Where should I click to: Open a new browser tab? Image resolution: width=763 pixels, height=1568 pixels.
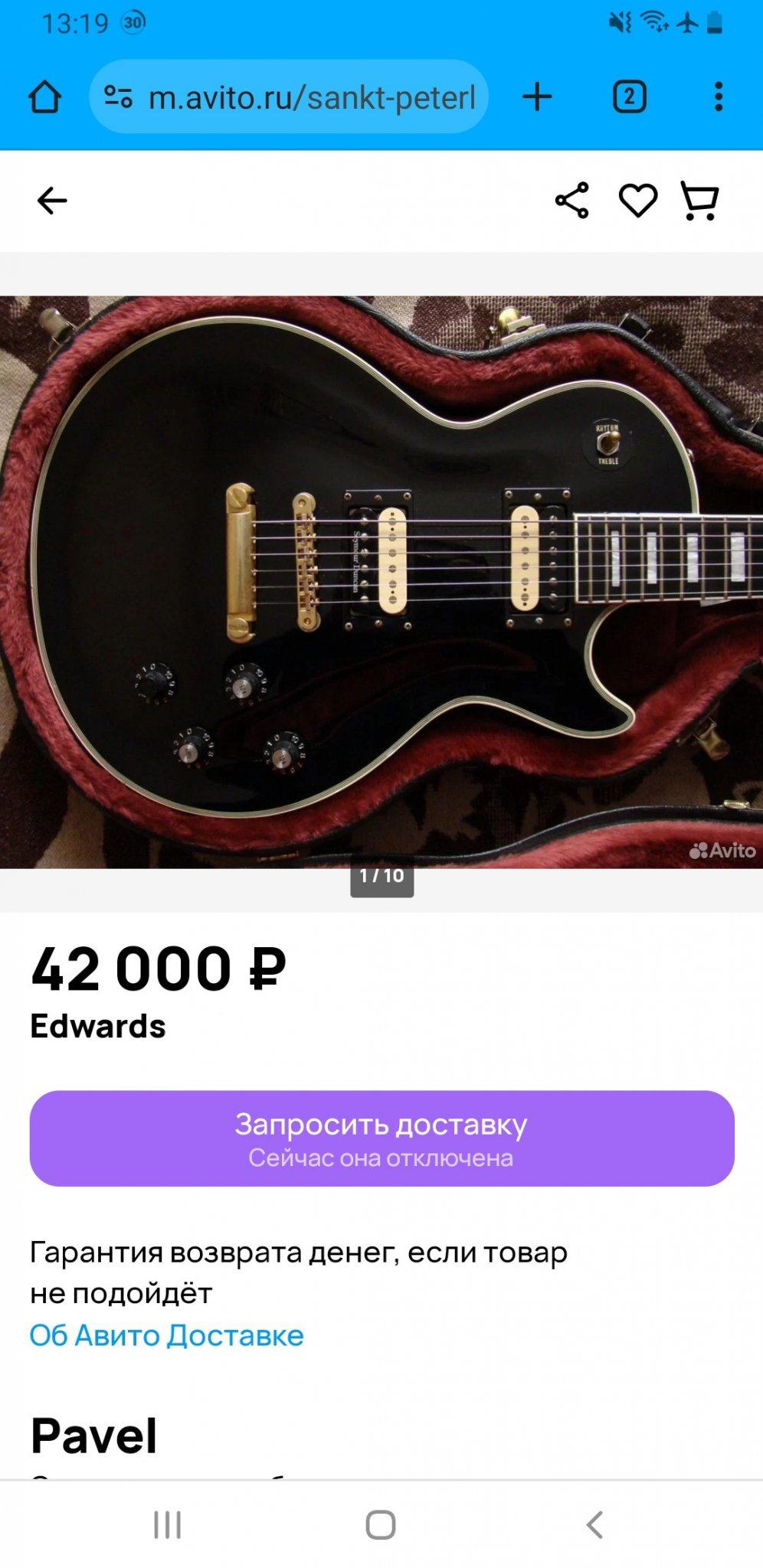pyautogui.click(x=537, y=97)
